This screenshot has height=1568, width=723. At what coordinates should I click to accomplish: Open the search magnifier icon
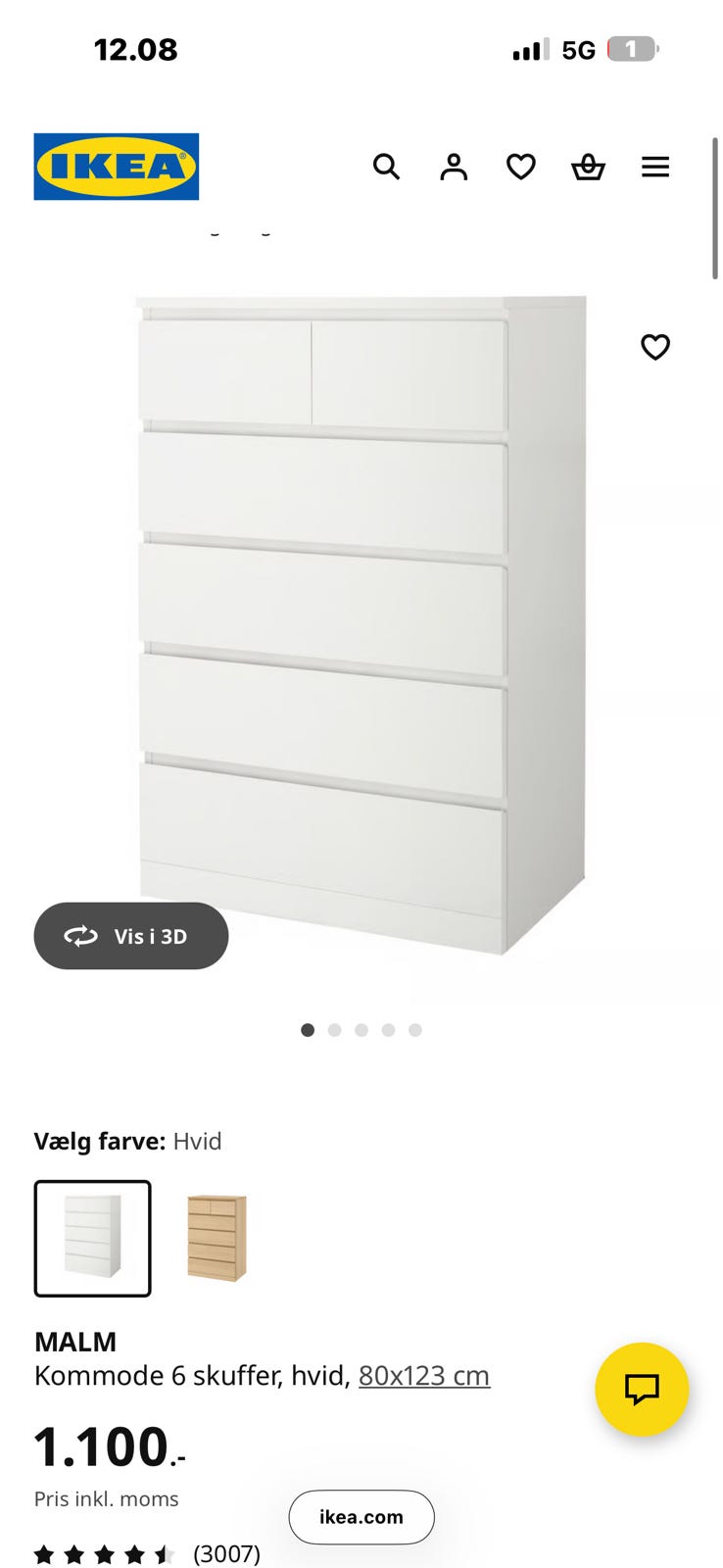(386, 167)
